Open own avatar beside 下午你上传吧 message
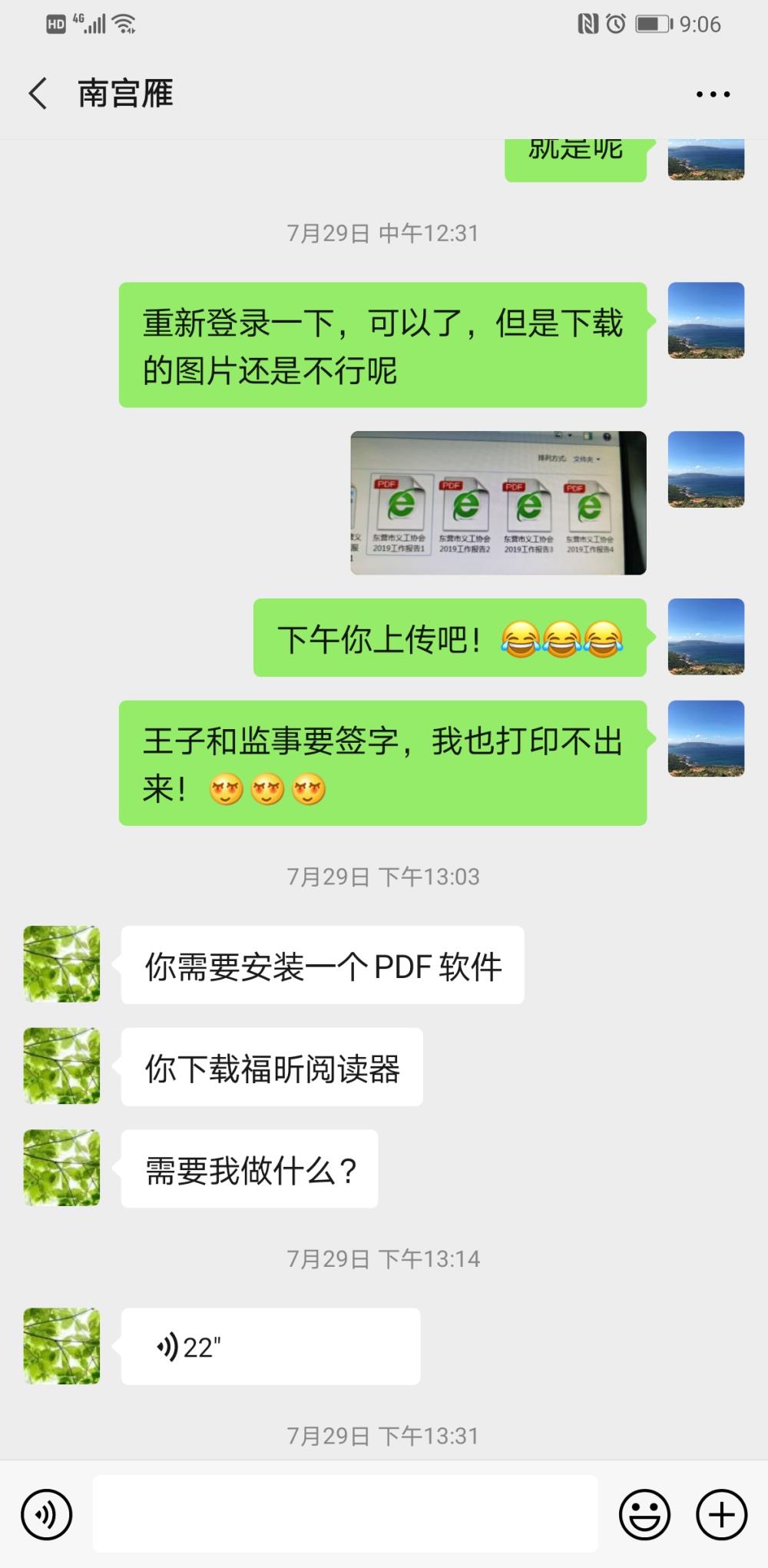Viewport: 768px width, 1568px height. click(x=706, y=637)
